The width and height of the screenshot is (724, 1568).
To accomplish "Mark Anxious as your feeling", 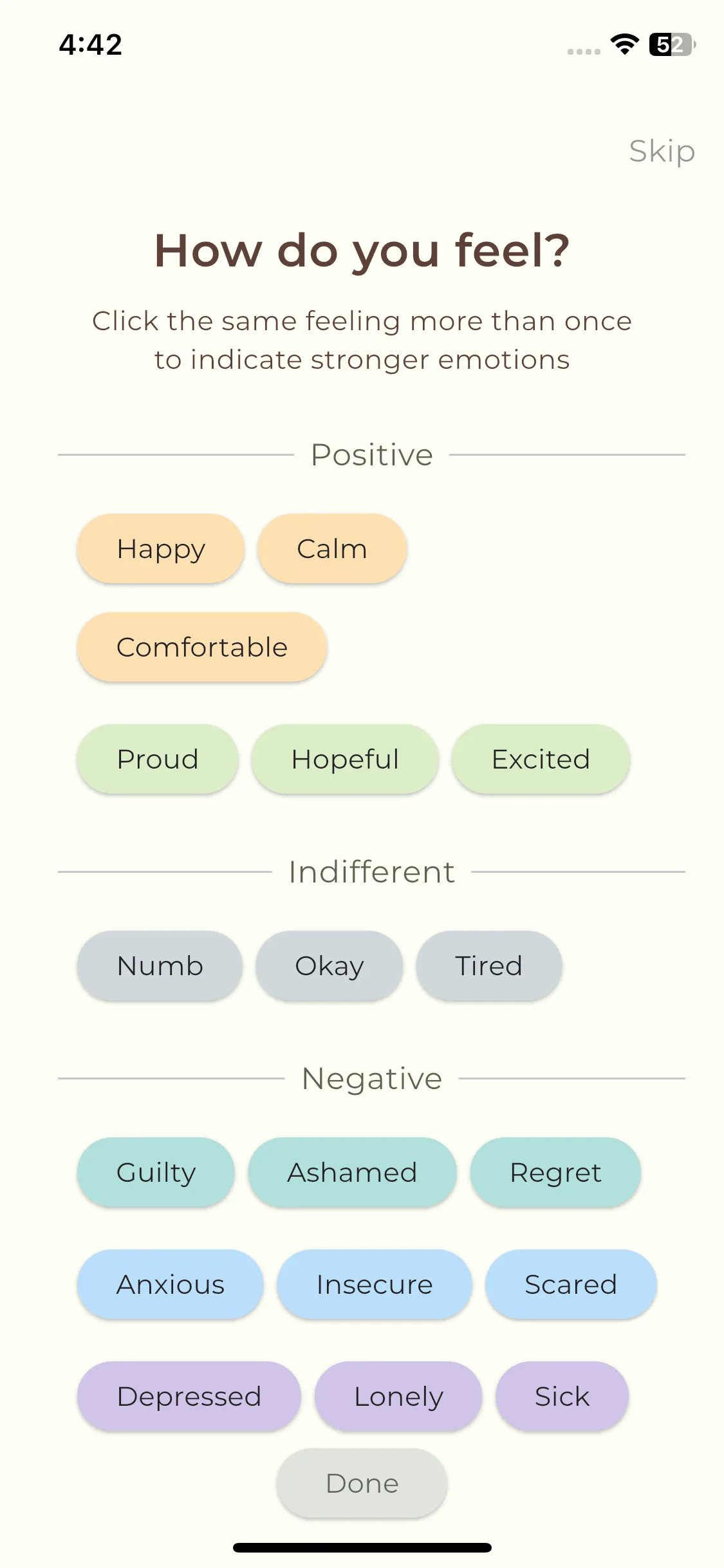I will 171,1285.
